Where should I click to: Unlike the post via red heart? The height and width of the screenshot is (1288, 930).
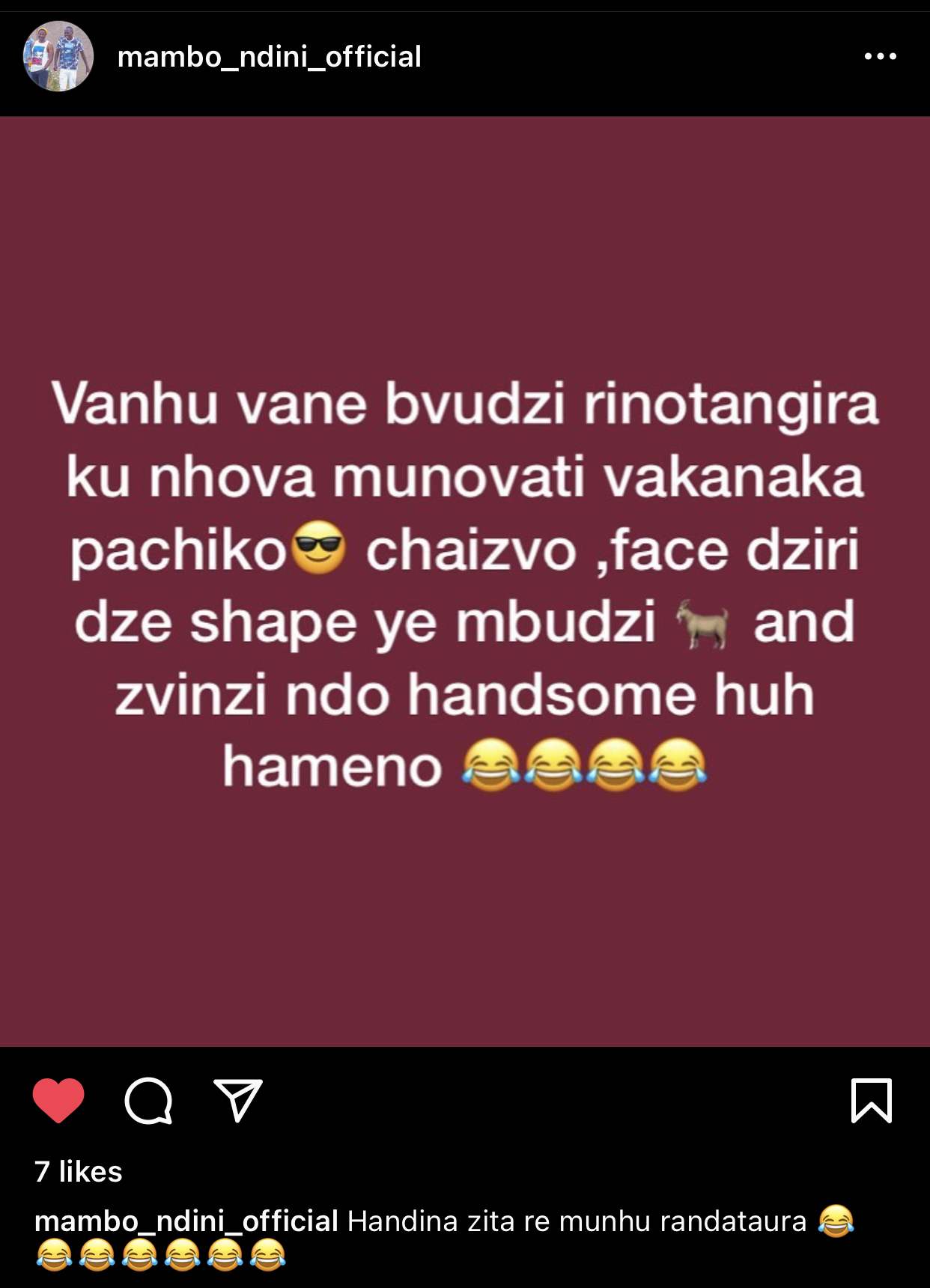point(58,1100)
